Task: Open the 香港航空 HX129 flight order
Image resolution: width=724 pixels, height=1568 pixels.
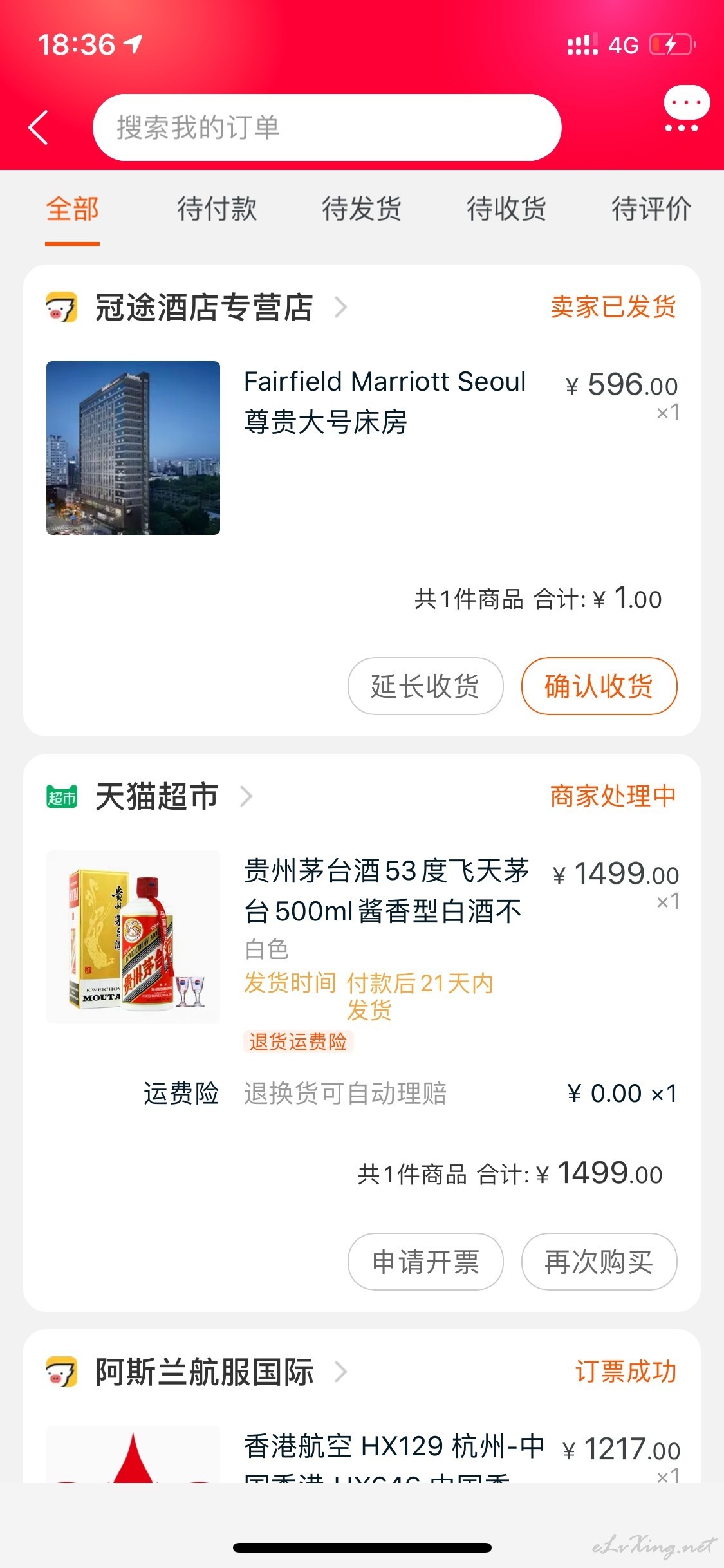Action: pos(362,1456)
